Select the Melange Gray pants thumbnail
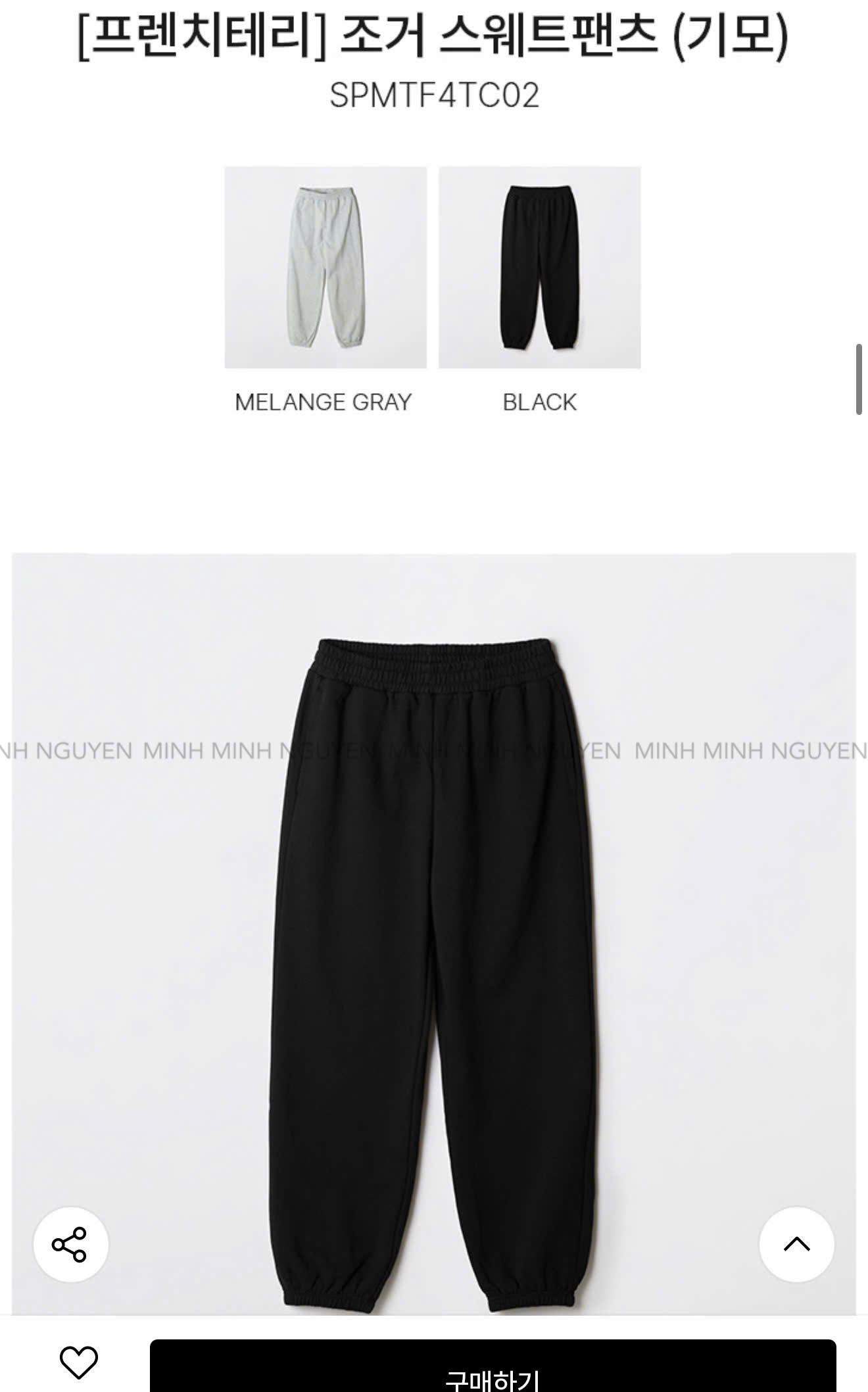This screenshot has height=1392, width=868. [x=325, y=267]
